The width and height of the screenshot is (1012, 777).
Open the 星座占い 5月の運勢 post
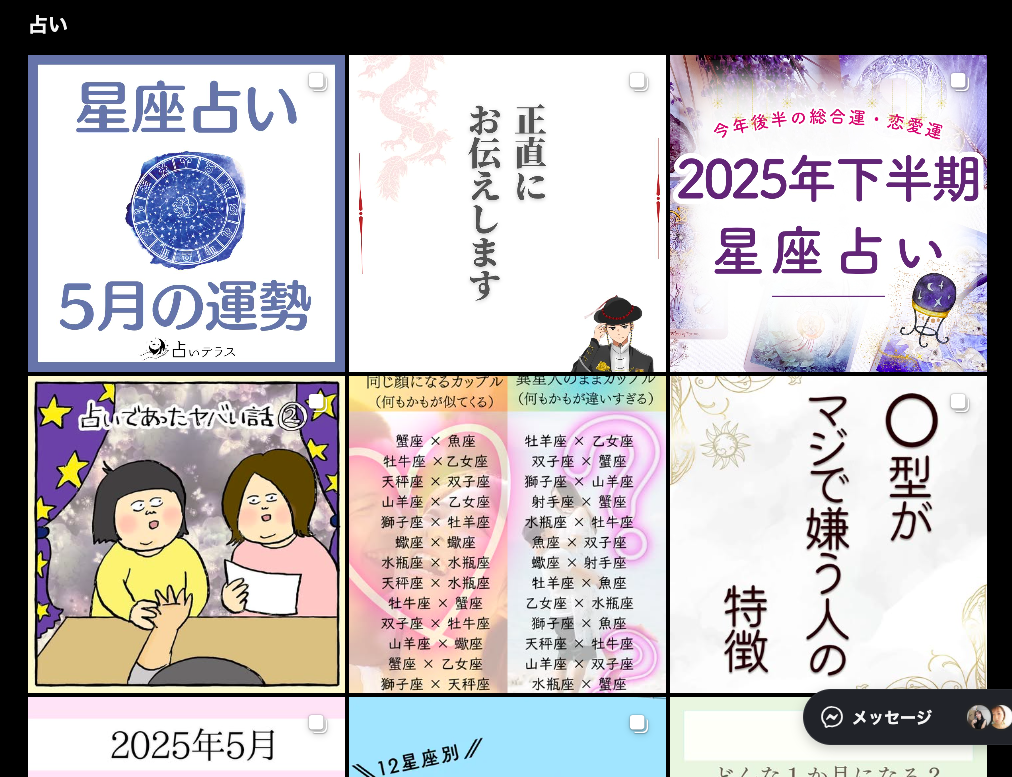click(x=186, y=214)
